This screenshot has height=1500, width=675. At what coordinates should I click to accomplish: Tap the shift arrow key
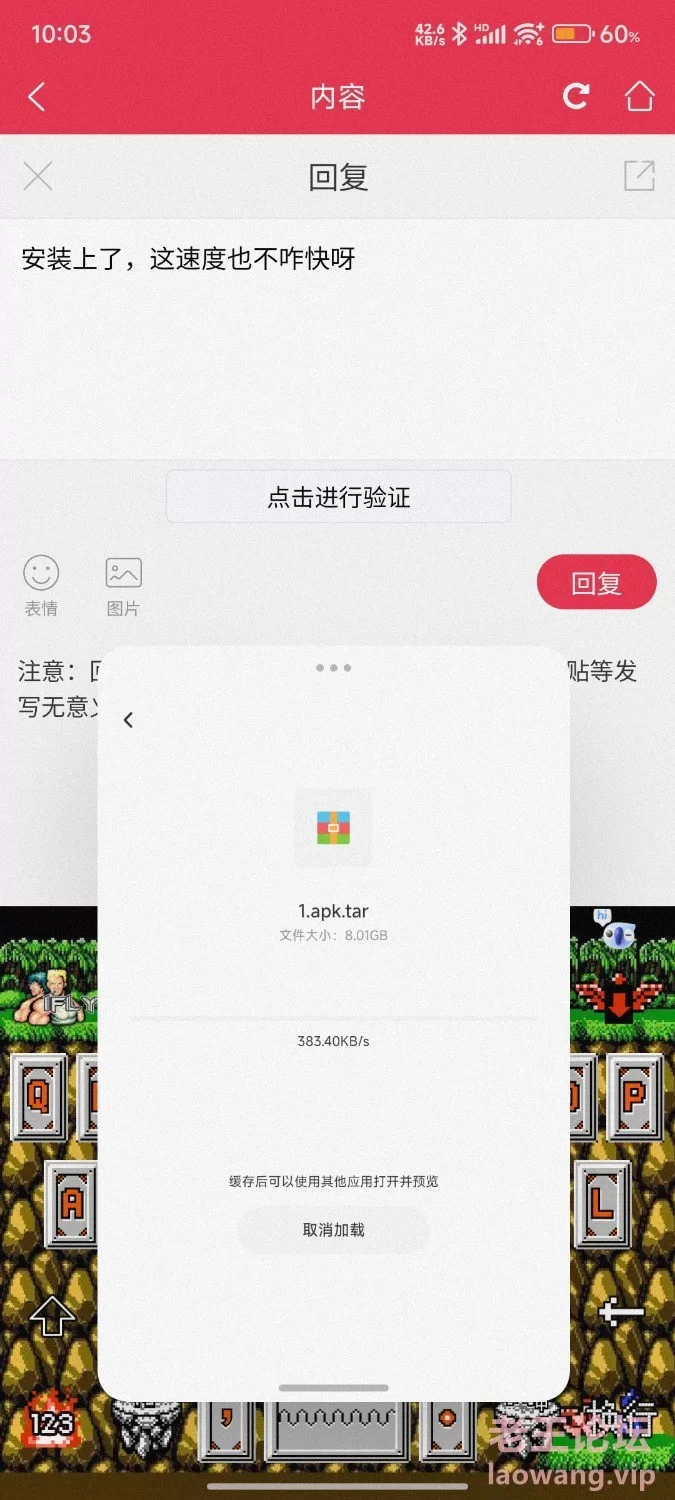[x=52, y=1315]
